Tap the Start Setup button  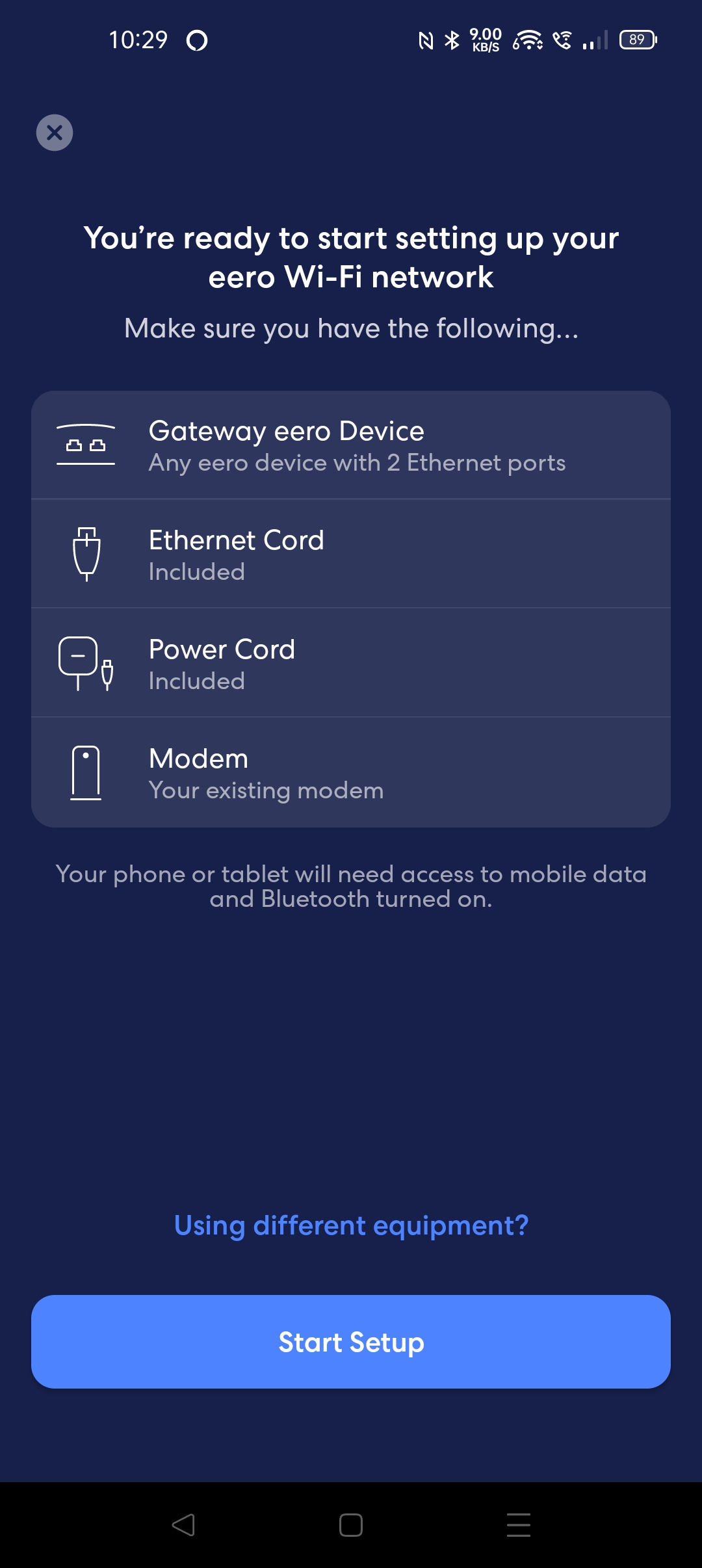point(351,1342)
